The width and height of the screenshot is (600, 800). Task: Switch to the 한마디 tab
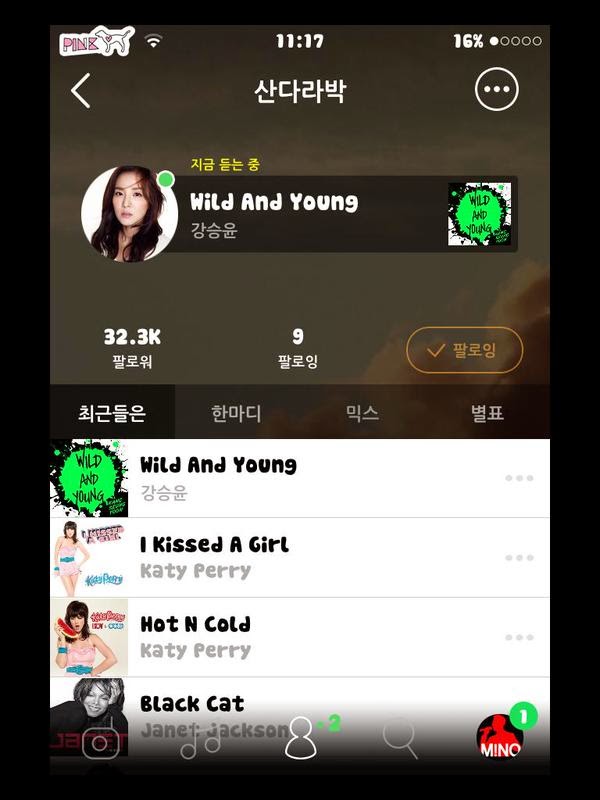pos(236,413)
